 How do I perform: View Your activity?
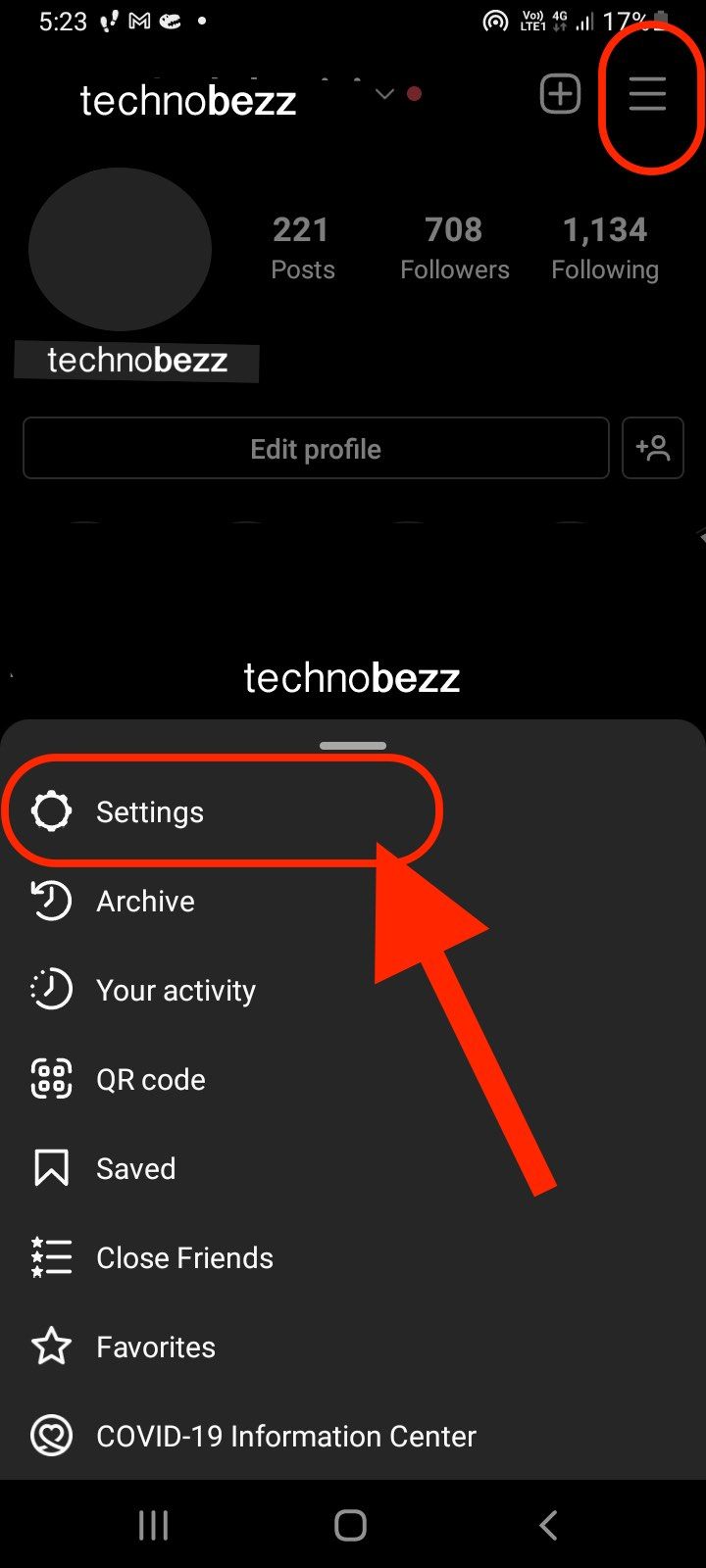pyautogui.click(x=353, y=990)
